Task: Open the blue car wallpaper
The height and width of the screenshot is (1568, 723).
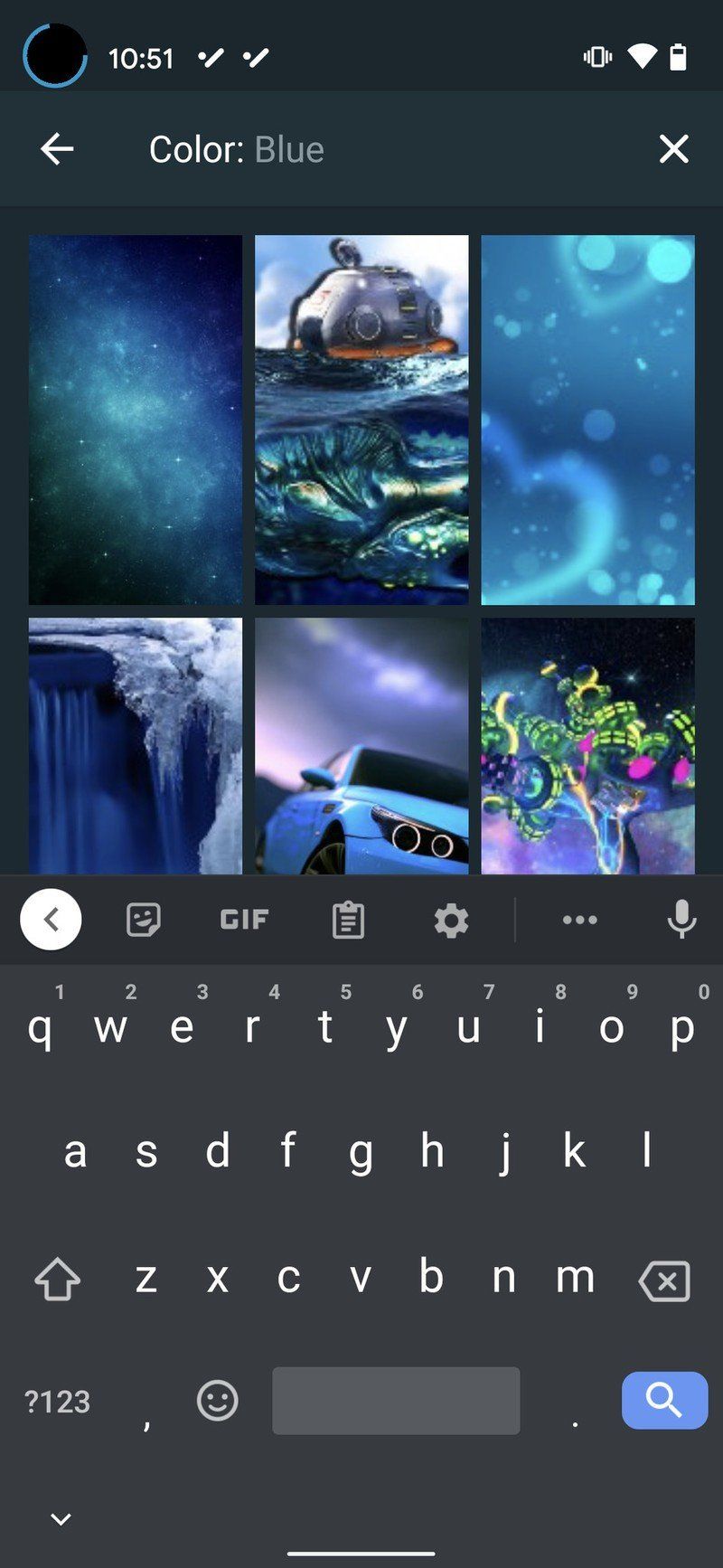Action: (x=361, y=746)
